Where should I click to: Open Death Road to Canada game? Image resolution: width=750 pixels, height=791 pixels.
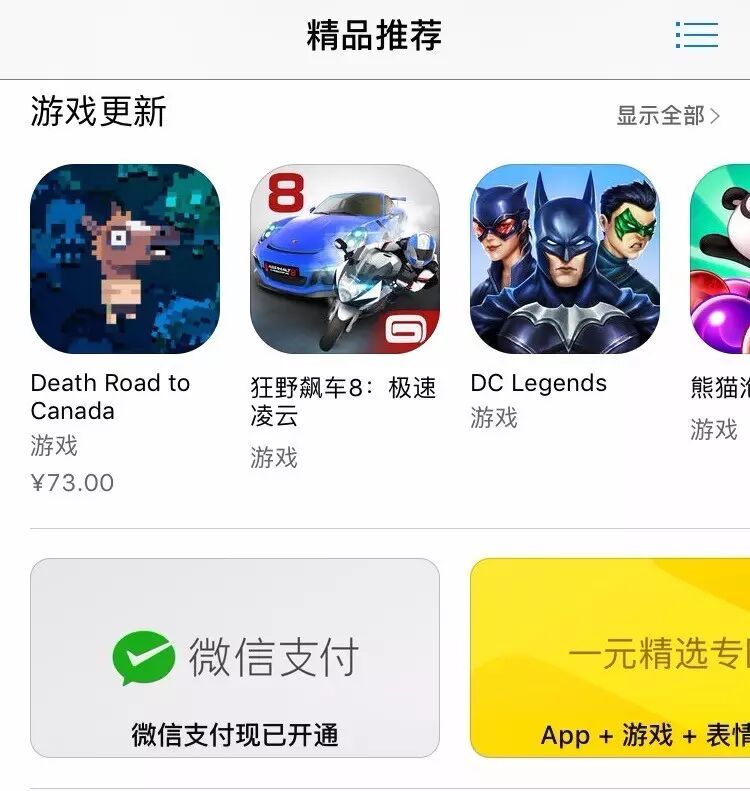125,259
